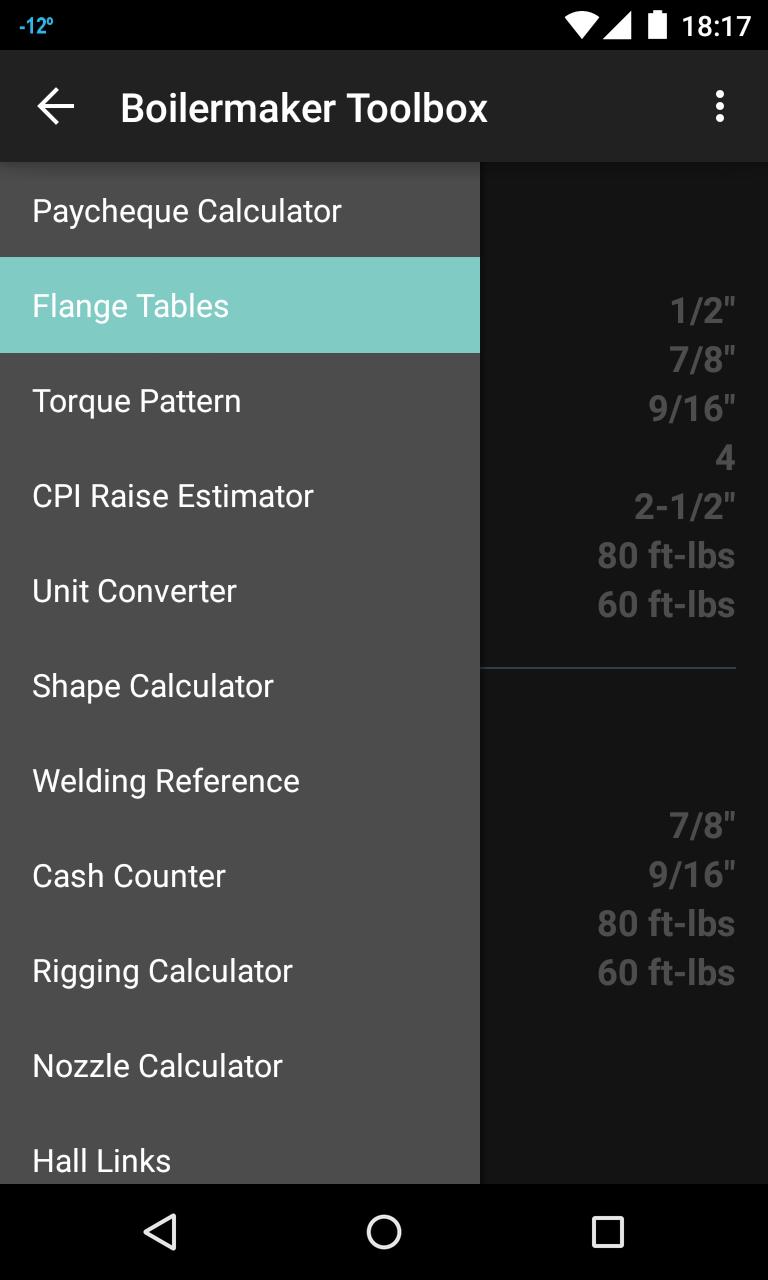Select the highlighted Flange Tables entry
The height and width of the screenshot is (1280, 768).
click(x=130, y=305)
